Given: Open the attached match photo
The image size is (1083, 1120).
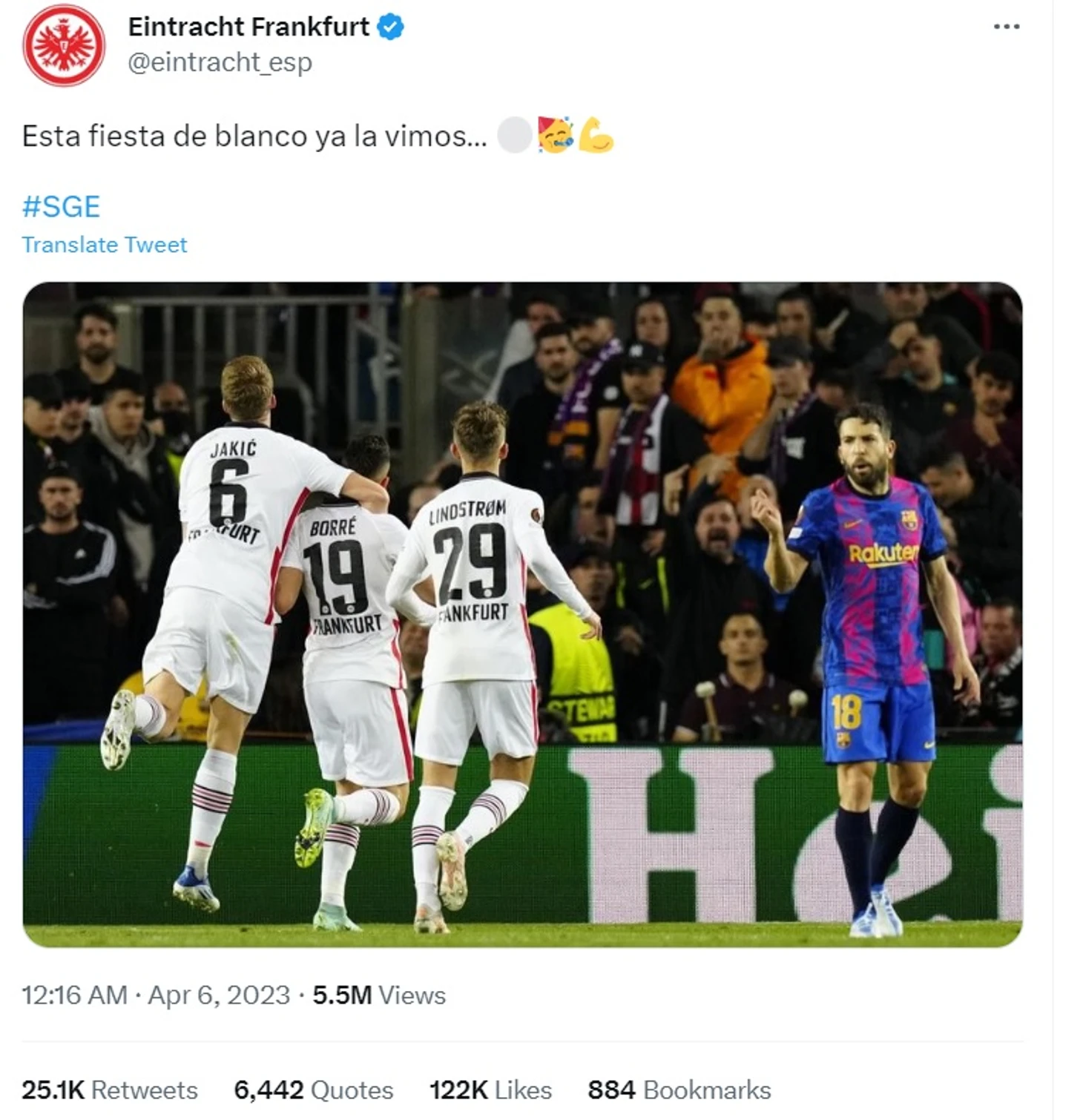Looking at the screenshot, I should coord(522,614).
